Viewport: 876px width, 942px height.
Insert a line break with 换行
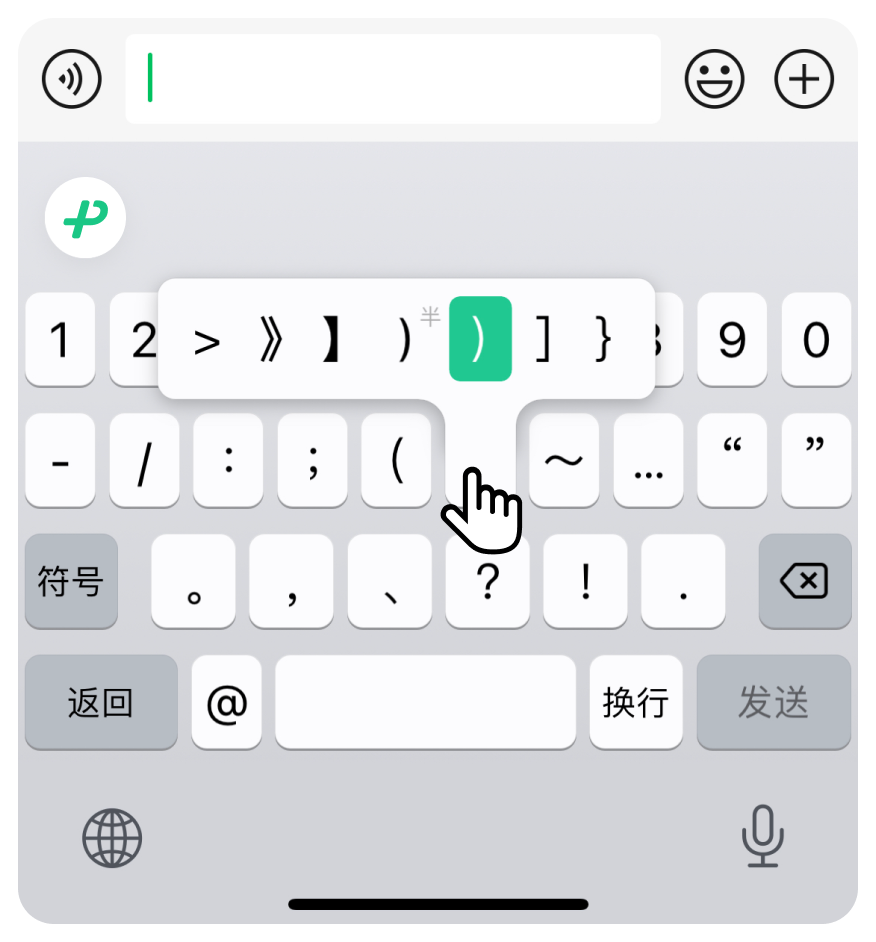click(635, 702)
